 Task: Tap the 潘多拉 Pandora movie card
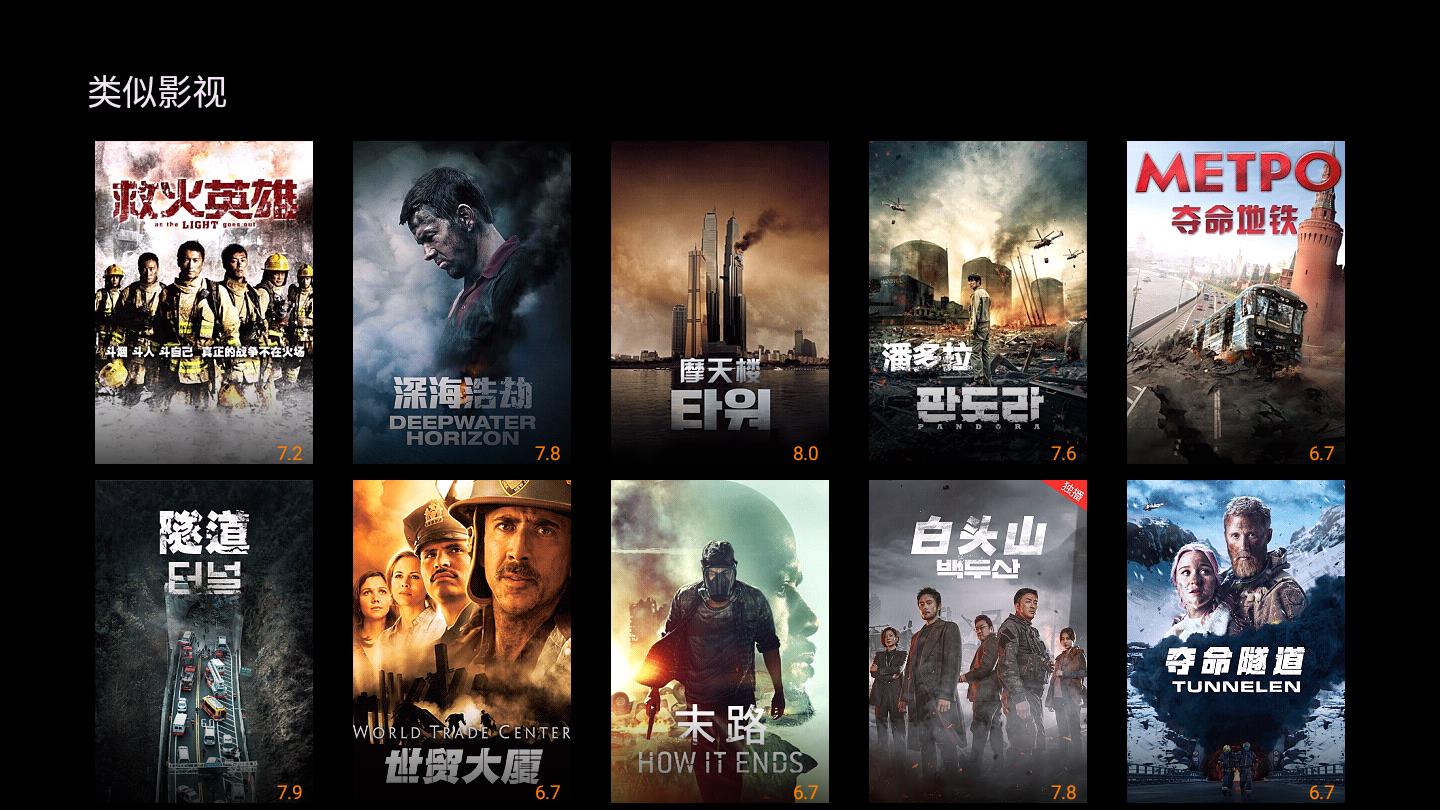click(x=978, y=302)
